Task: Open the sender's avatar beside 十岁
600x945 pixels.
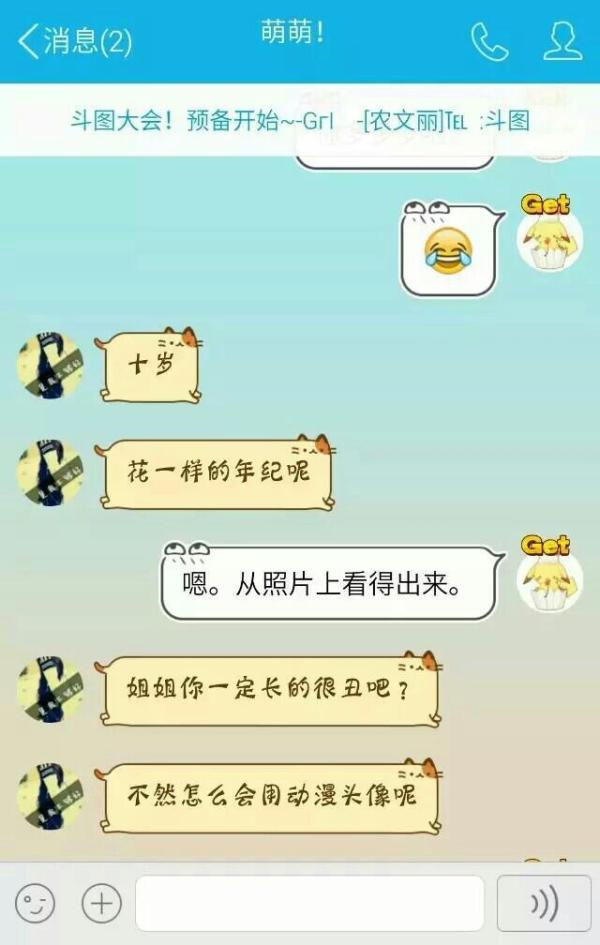Action: point(50,366)
